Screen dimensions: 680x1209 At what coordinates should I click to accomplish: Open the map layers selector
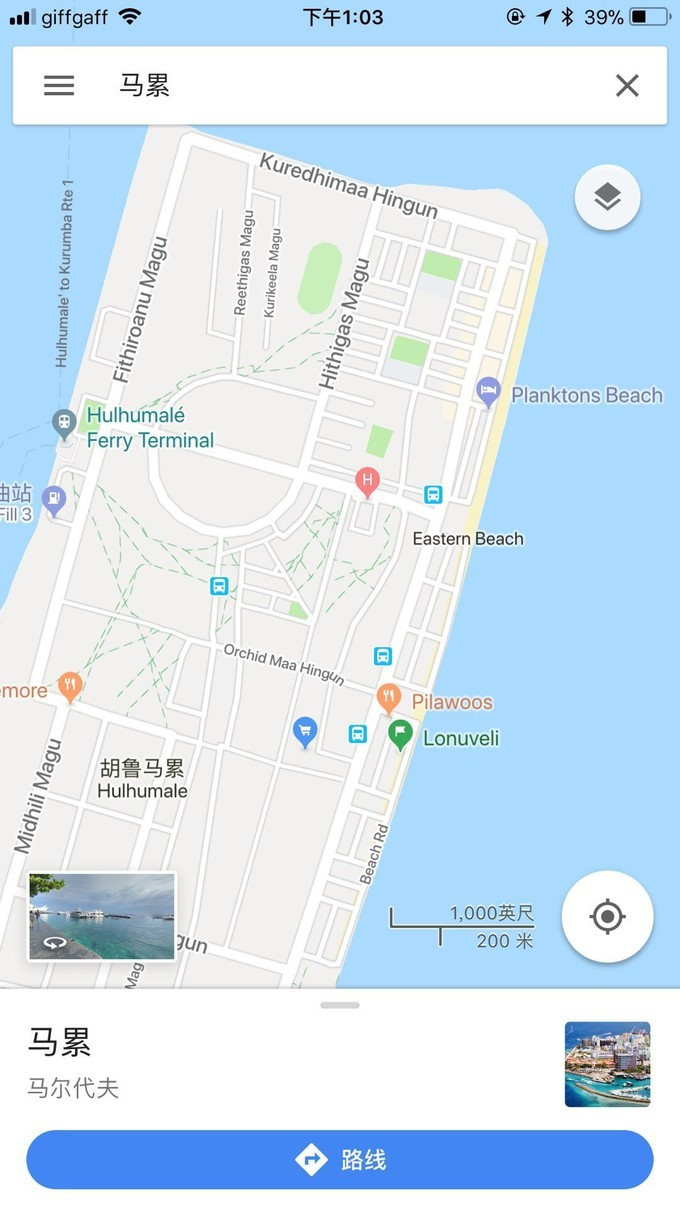pos(607,197)
